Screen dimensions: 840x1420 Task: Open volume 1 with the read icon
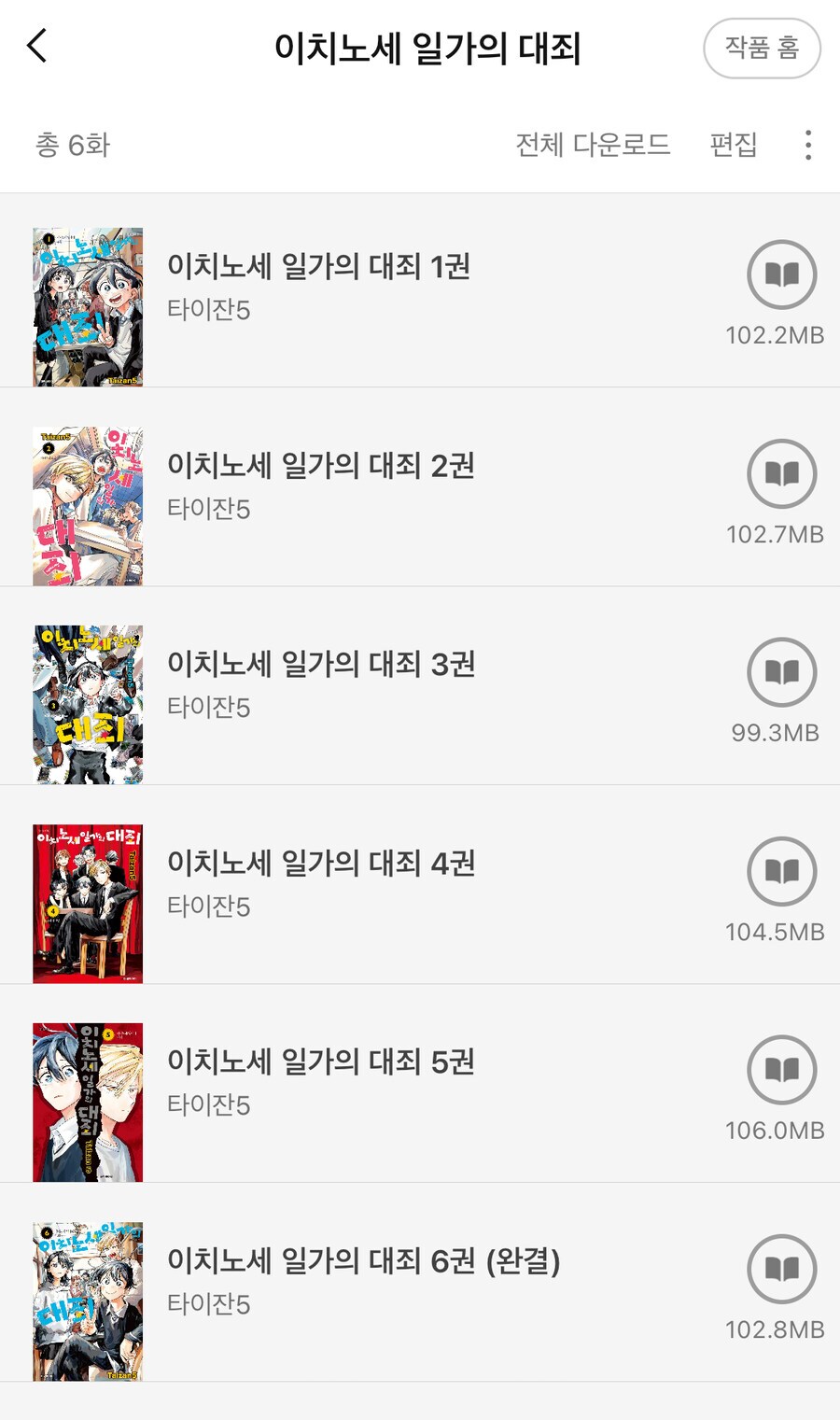(x=782, y=274)
